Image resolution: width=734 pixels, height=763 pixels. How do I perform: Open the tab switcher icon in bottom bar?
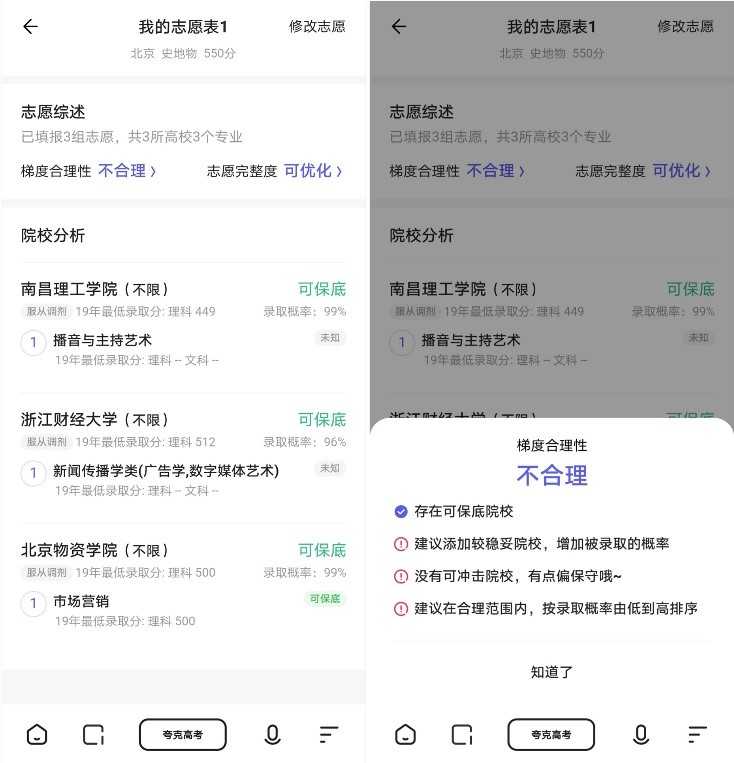point(94,734)
